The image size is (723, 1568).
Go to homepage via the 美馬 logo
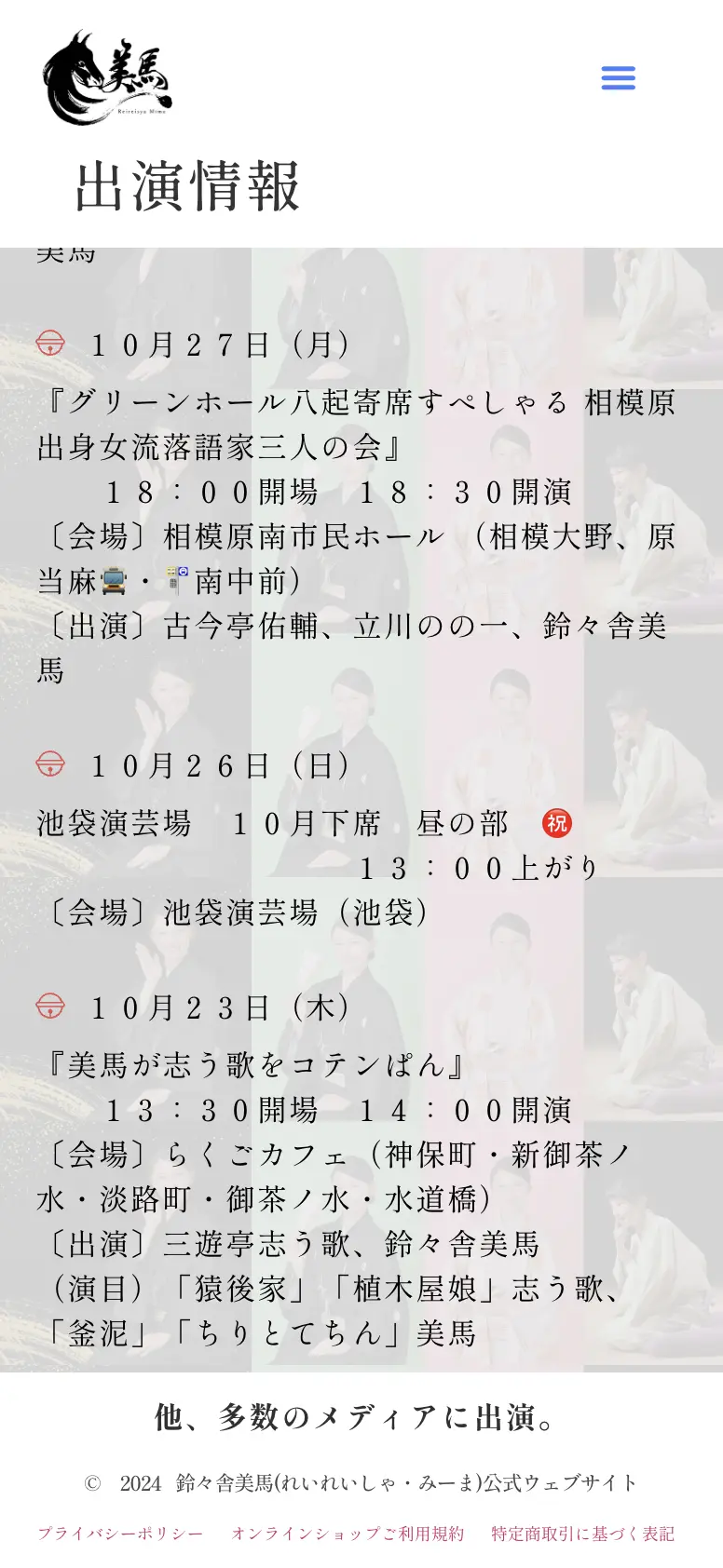click(x=108, y=78)
